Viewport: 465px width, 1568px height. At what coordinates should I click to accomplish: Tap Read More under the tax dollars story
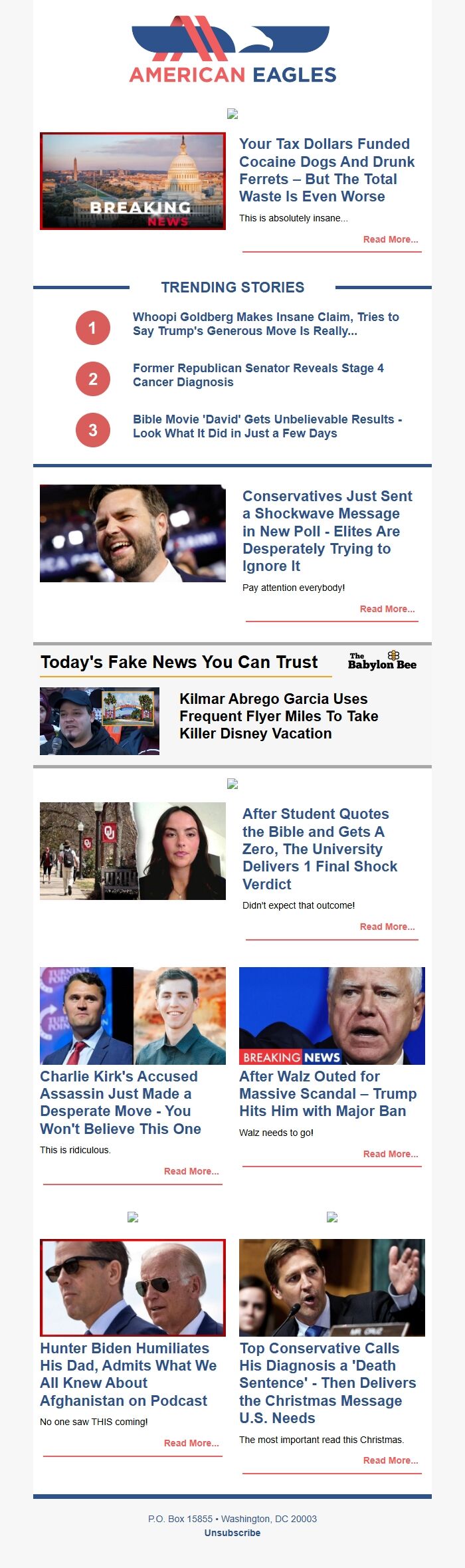click(x=390, y=239)
